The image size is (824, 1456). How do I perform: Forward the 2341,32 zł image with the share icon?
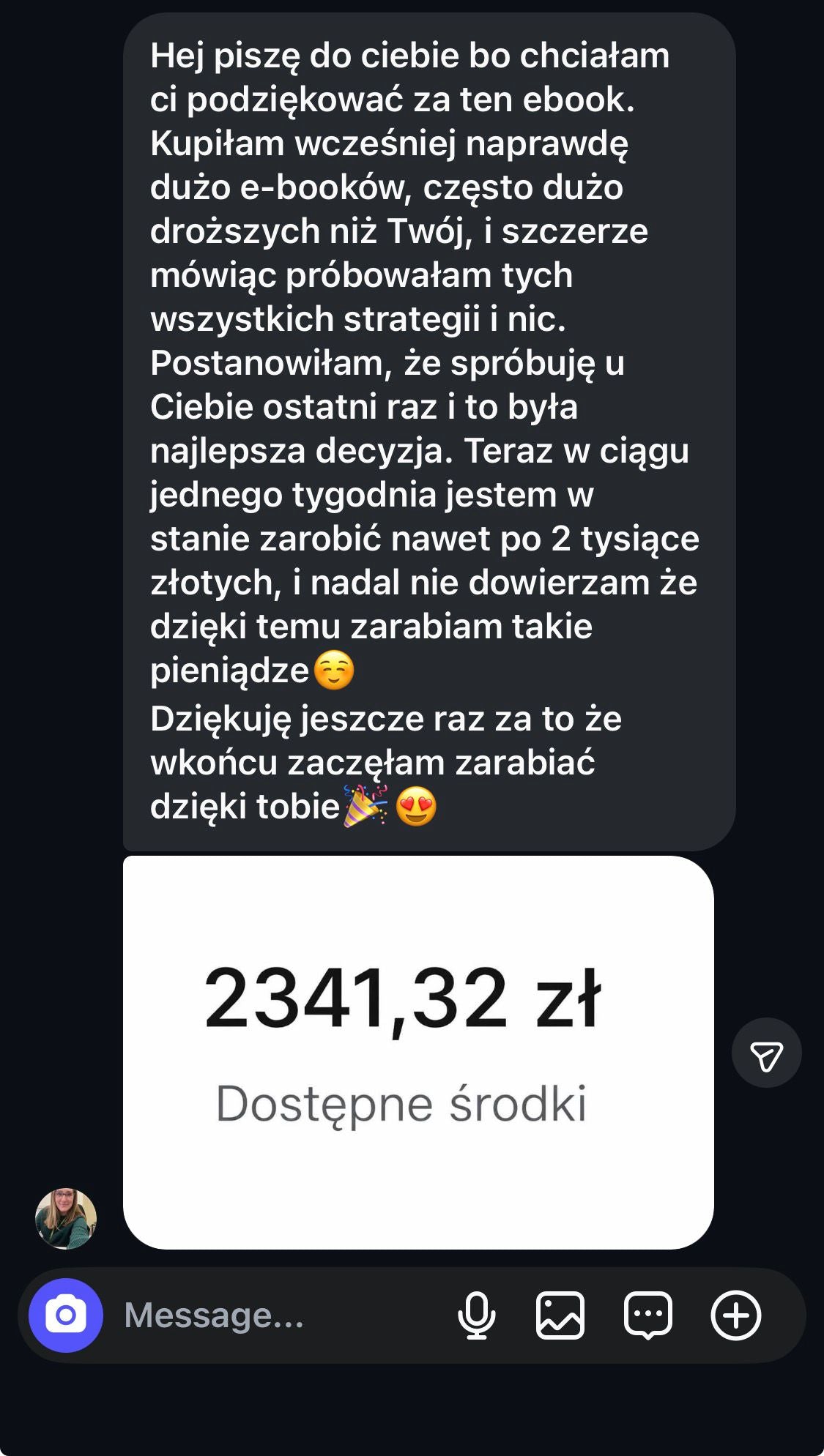coord(766,1053)
